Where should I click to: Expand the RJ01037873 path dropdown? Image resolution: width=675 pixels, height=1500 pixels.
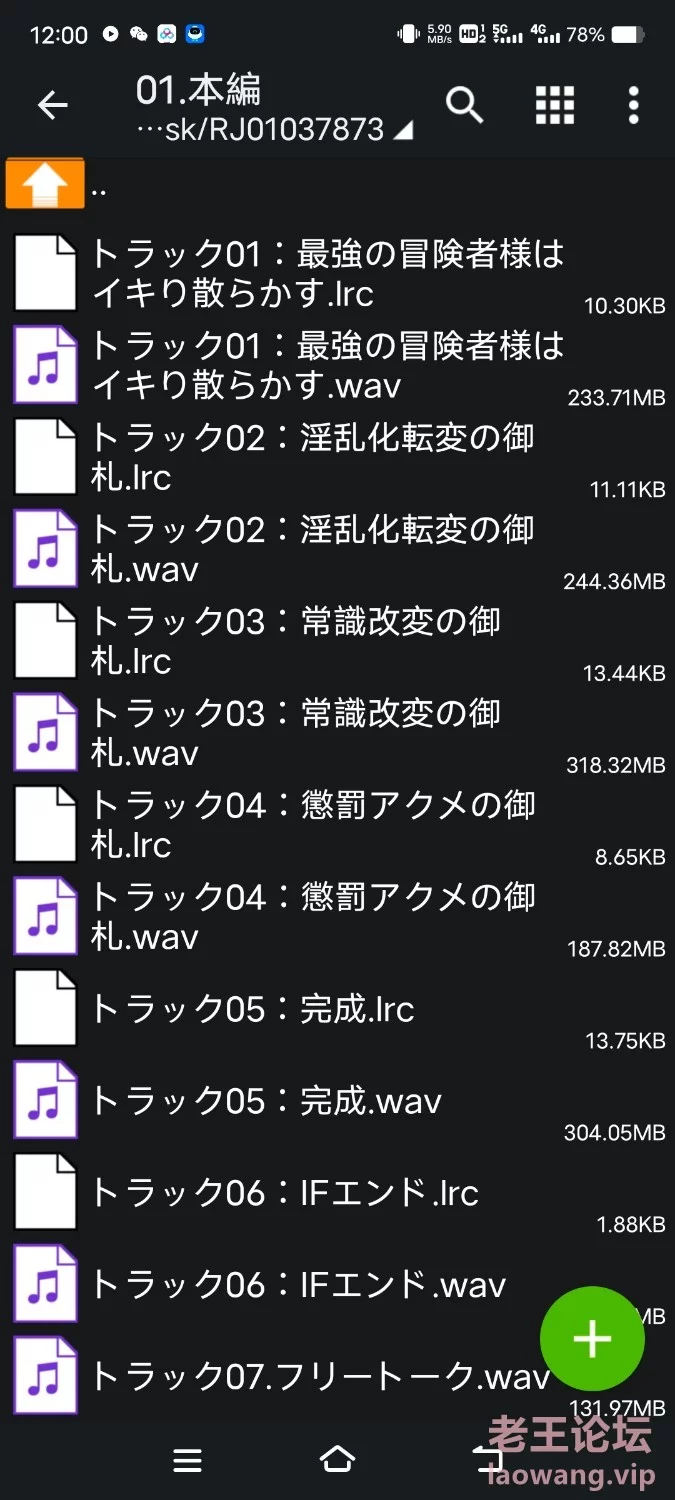[x=275, y=130]
